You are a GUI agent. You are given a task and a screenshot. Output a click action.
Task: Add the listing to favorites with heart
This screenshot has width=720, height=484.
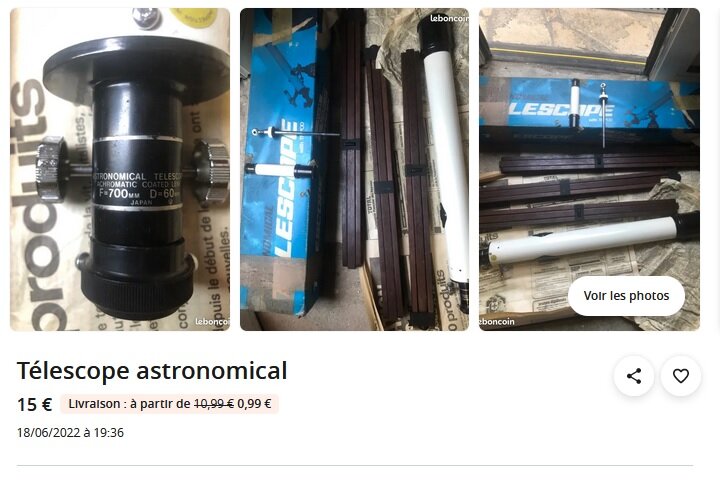[x=681, y=376]
